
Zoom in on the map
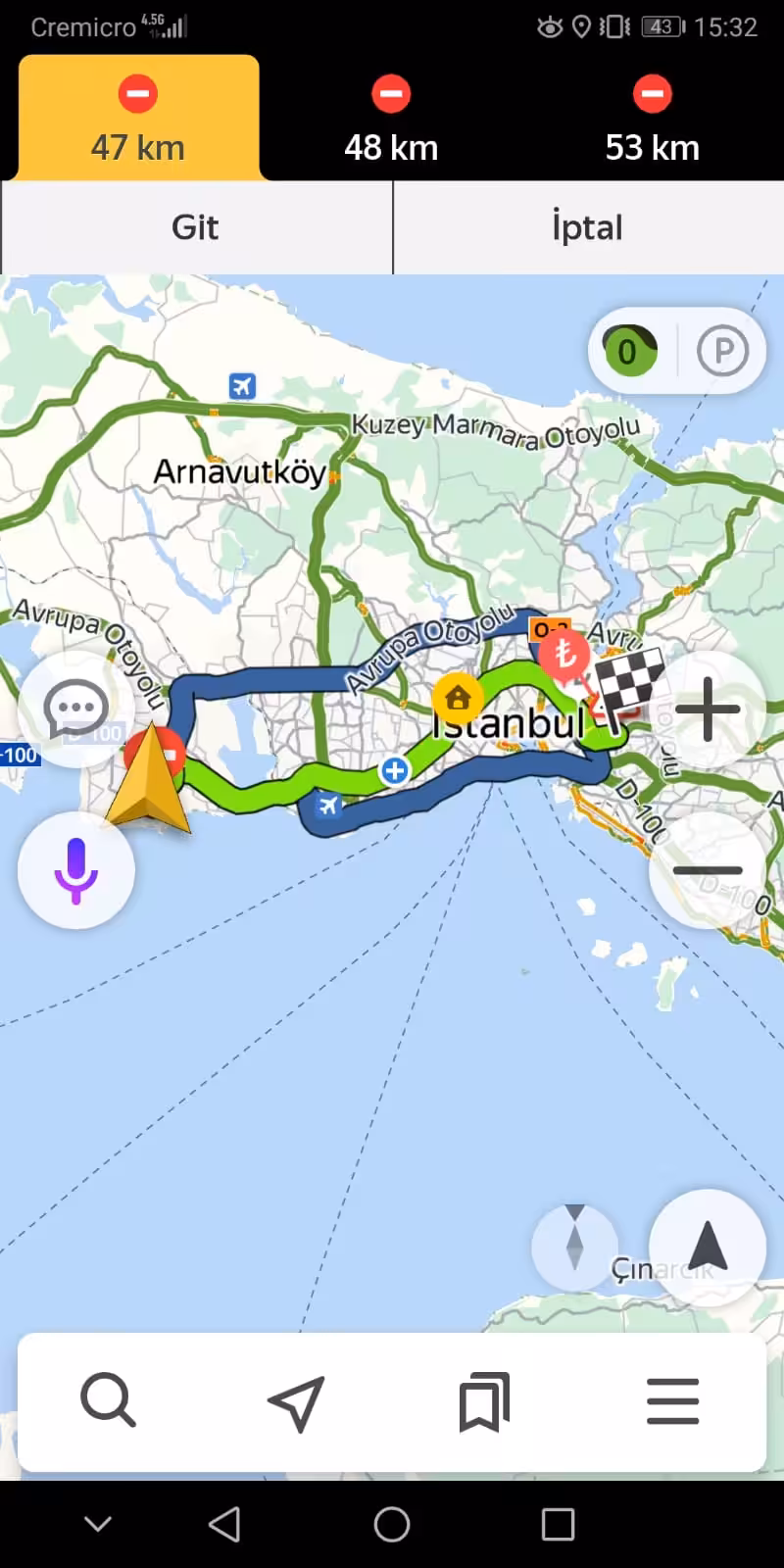click(x=708, y=709)
